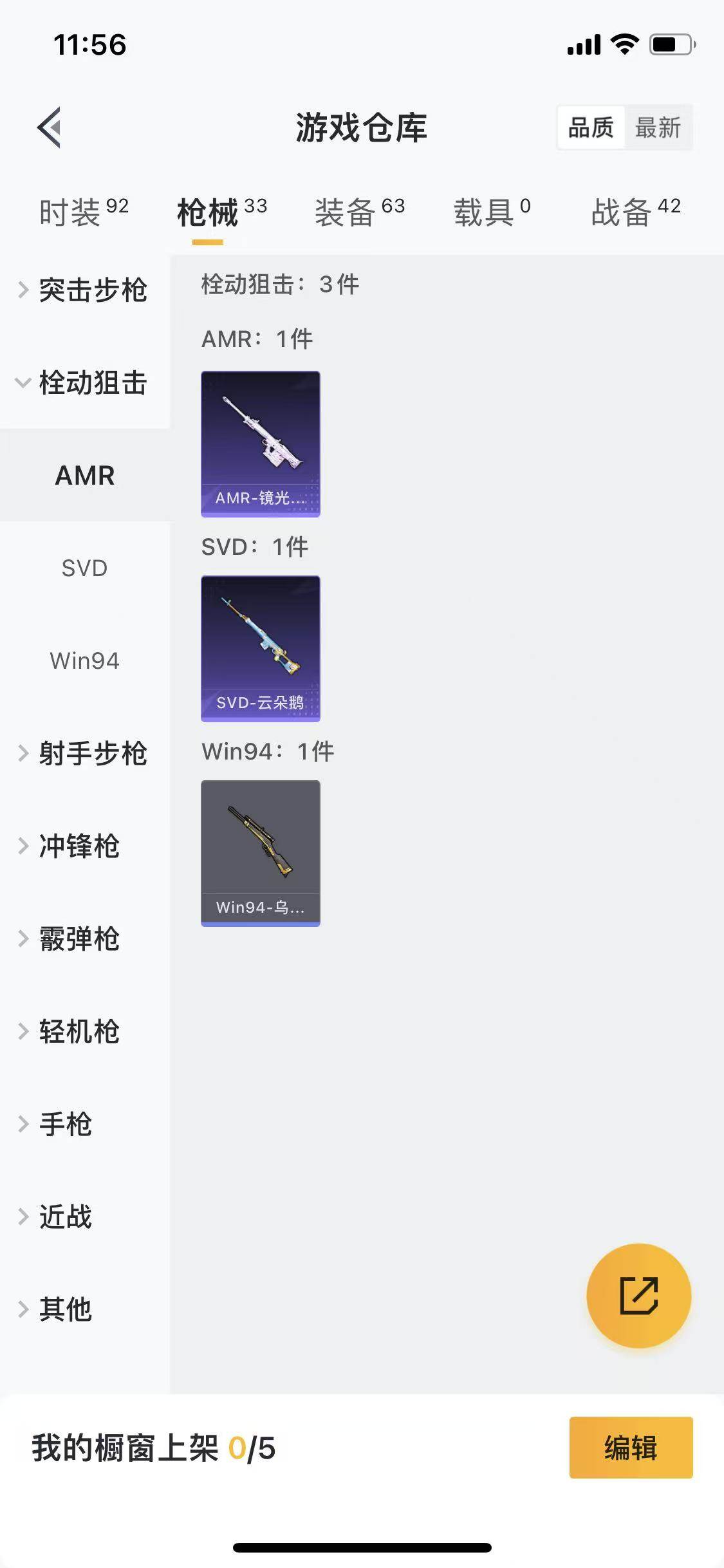Select the AMR category in the sidebar
Image resolution: width=724 pixels, height=1568 pixels.
click(84, 476)
